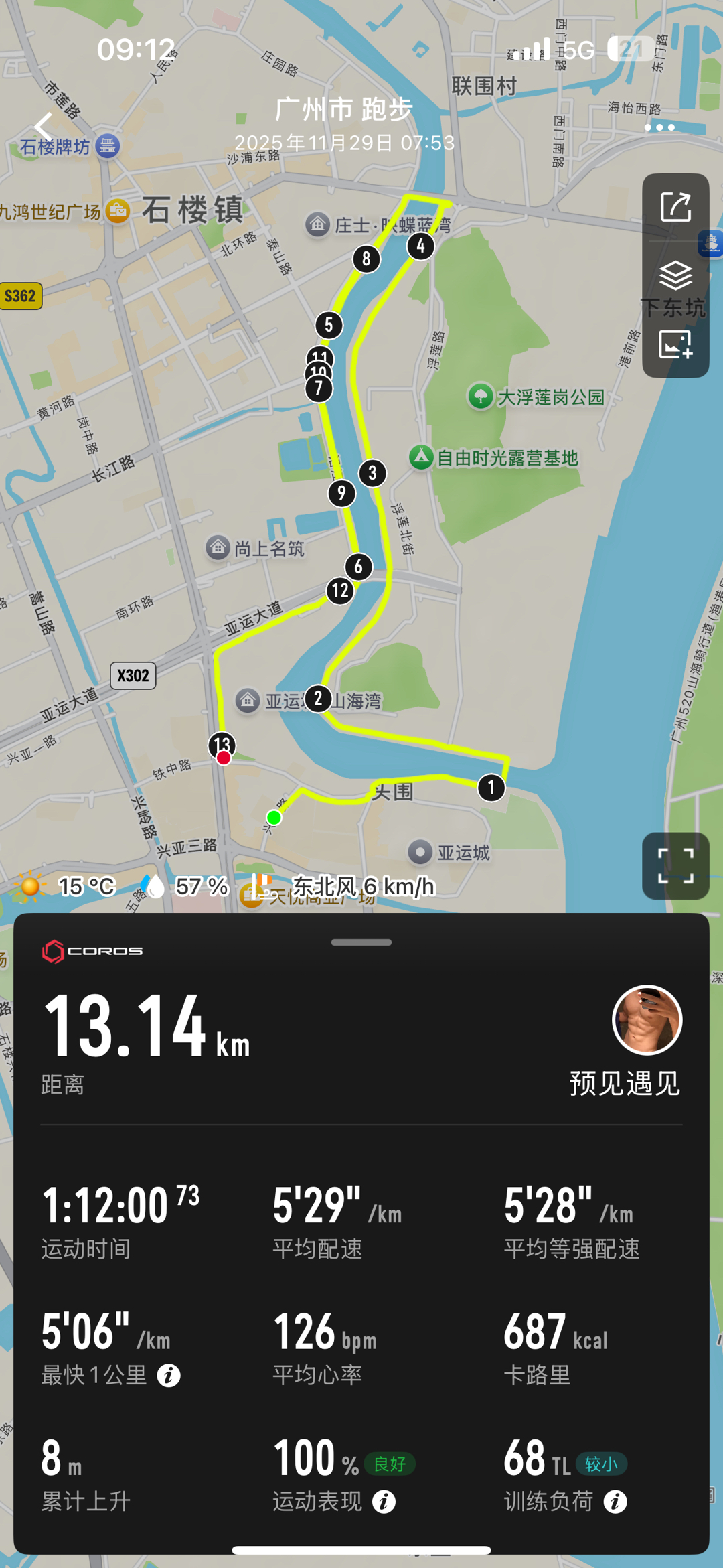Open the three-dot overflow menu
Screen dimensions: 723x1568
[659, 127]
